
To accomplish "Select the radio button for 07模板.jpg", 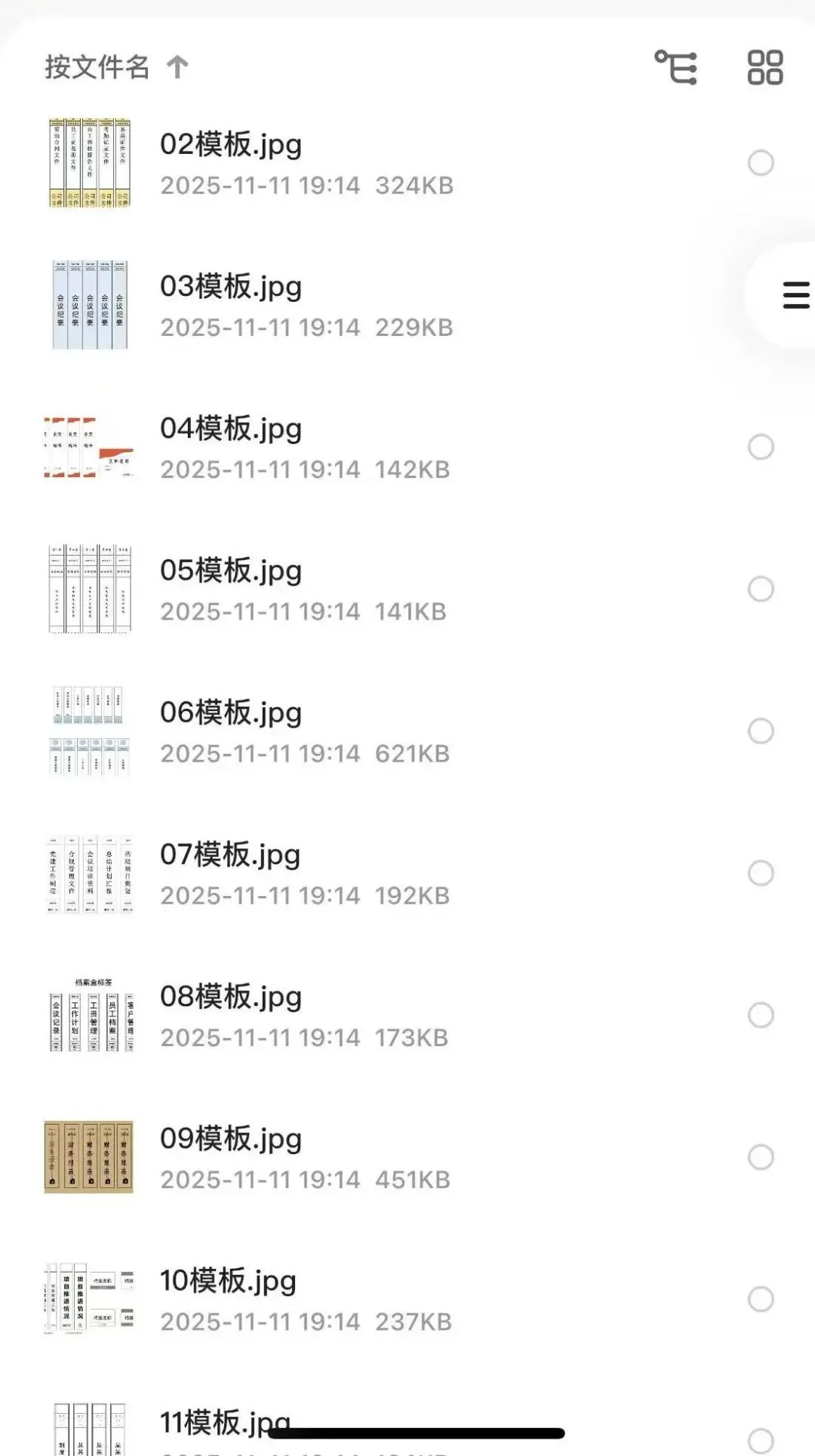I will 760,873.
